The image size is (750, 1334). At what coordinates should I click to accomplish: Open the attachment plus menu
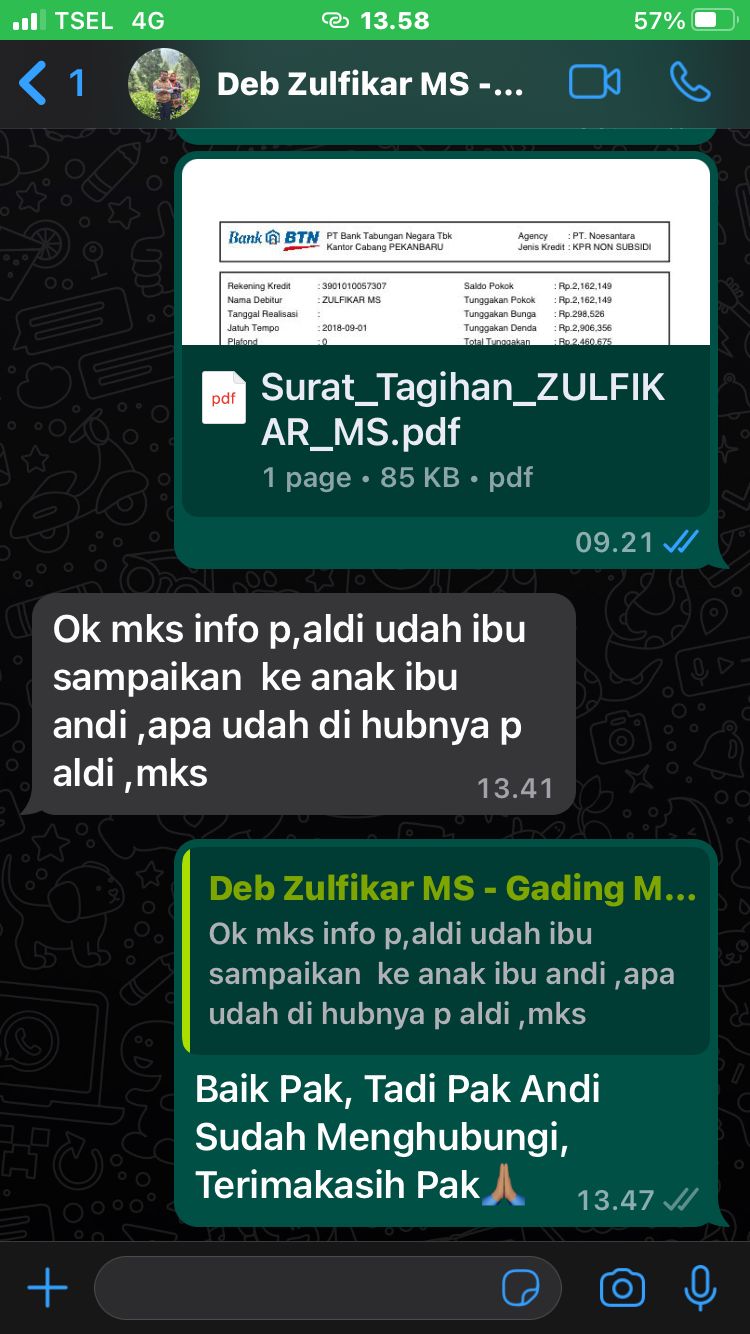pos(47,1288)
